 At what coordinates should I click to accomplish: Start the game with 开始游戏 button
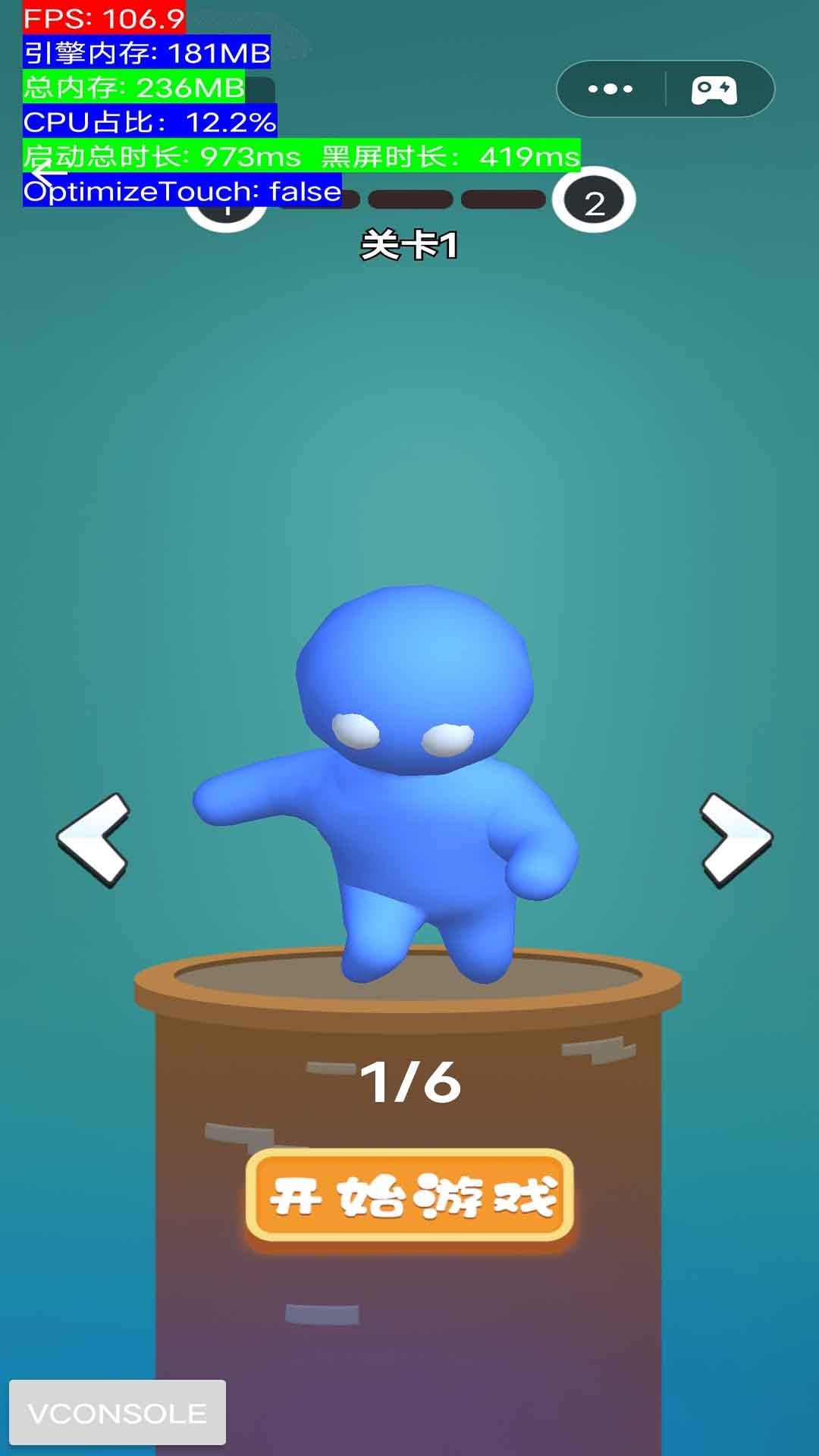point(409,1197)
